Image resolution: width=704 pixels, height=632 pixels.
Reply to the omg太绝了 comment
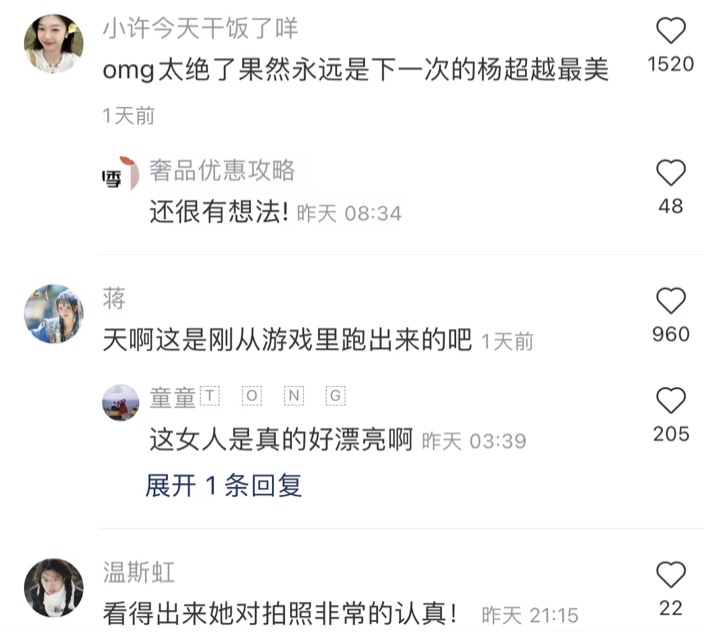coord(355,72)
